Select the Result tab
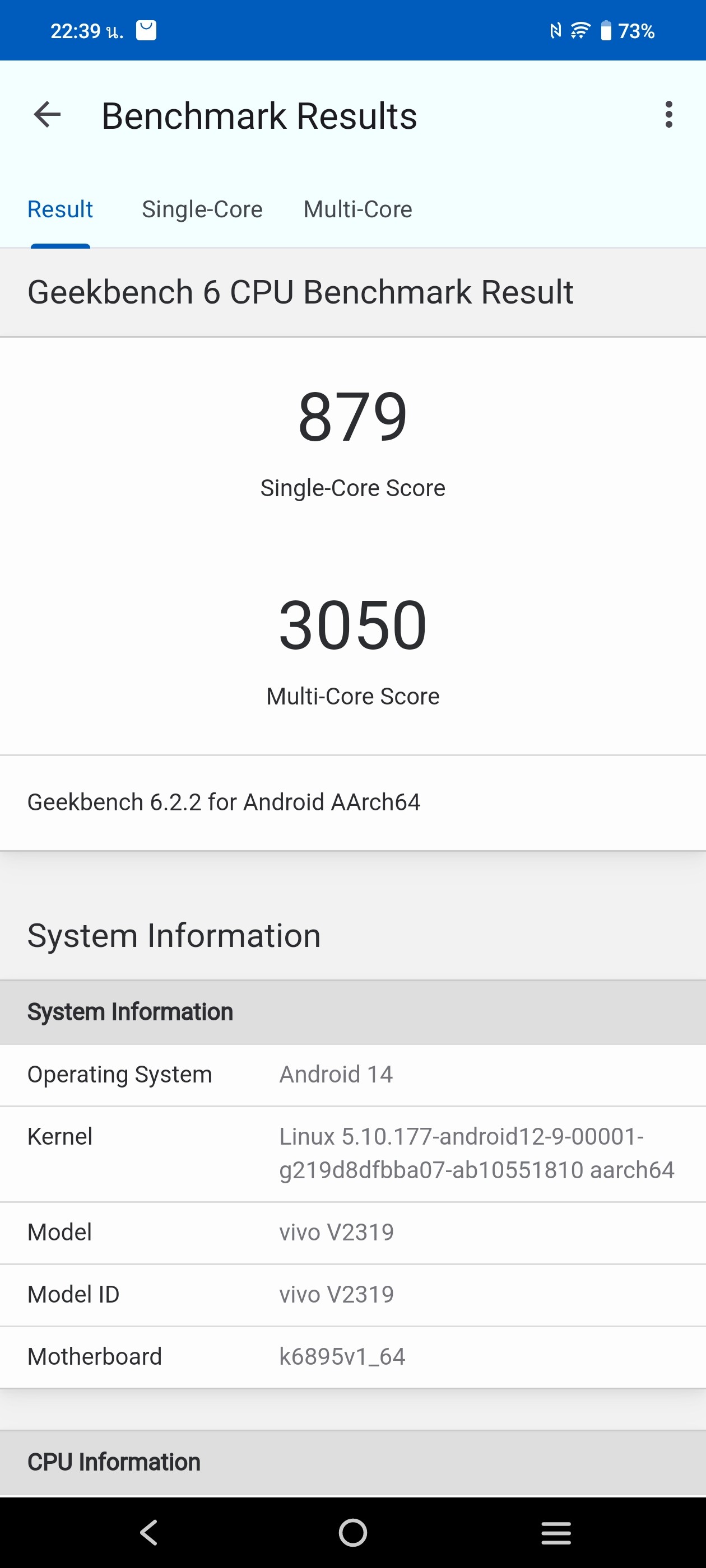 click(61, 209)
